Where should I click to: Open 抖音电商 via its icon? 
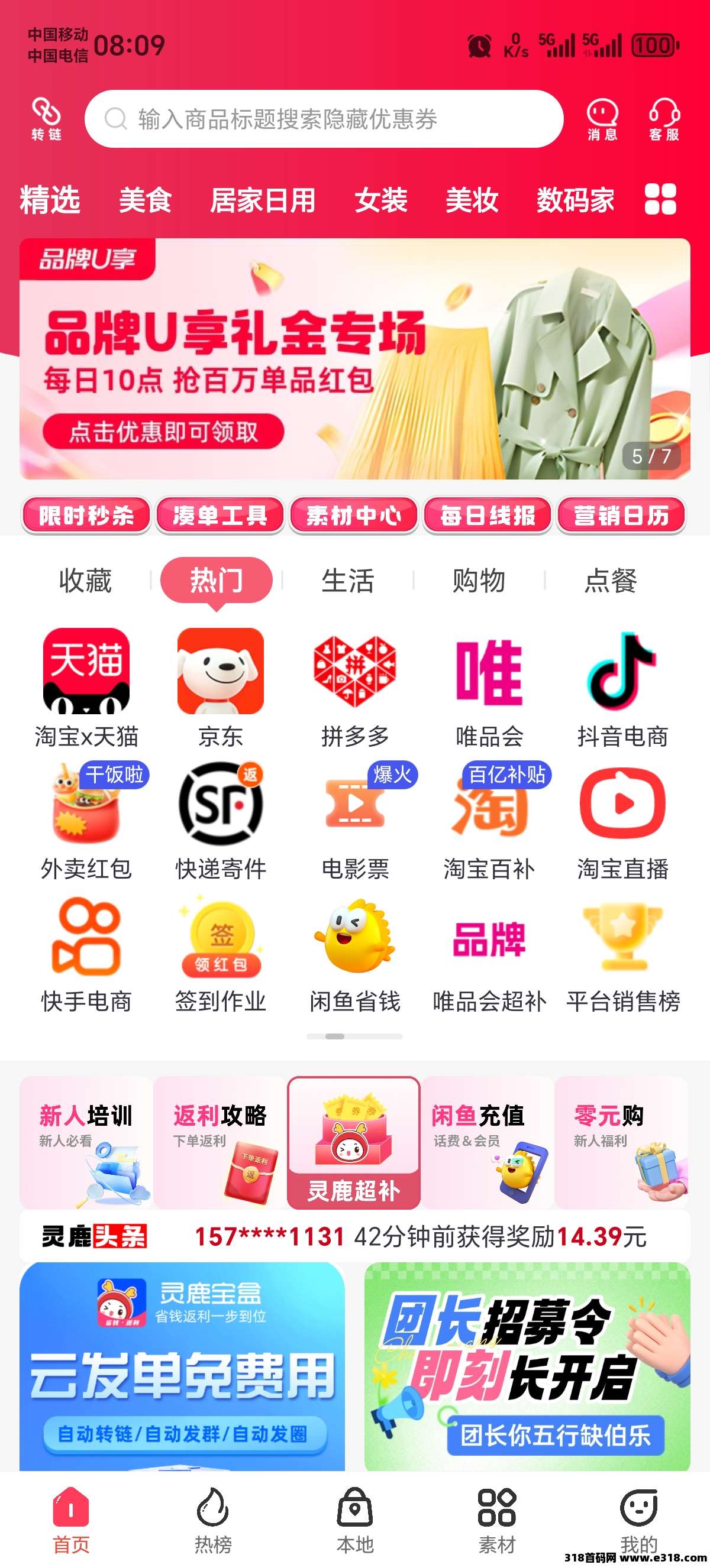622,673
